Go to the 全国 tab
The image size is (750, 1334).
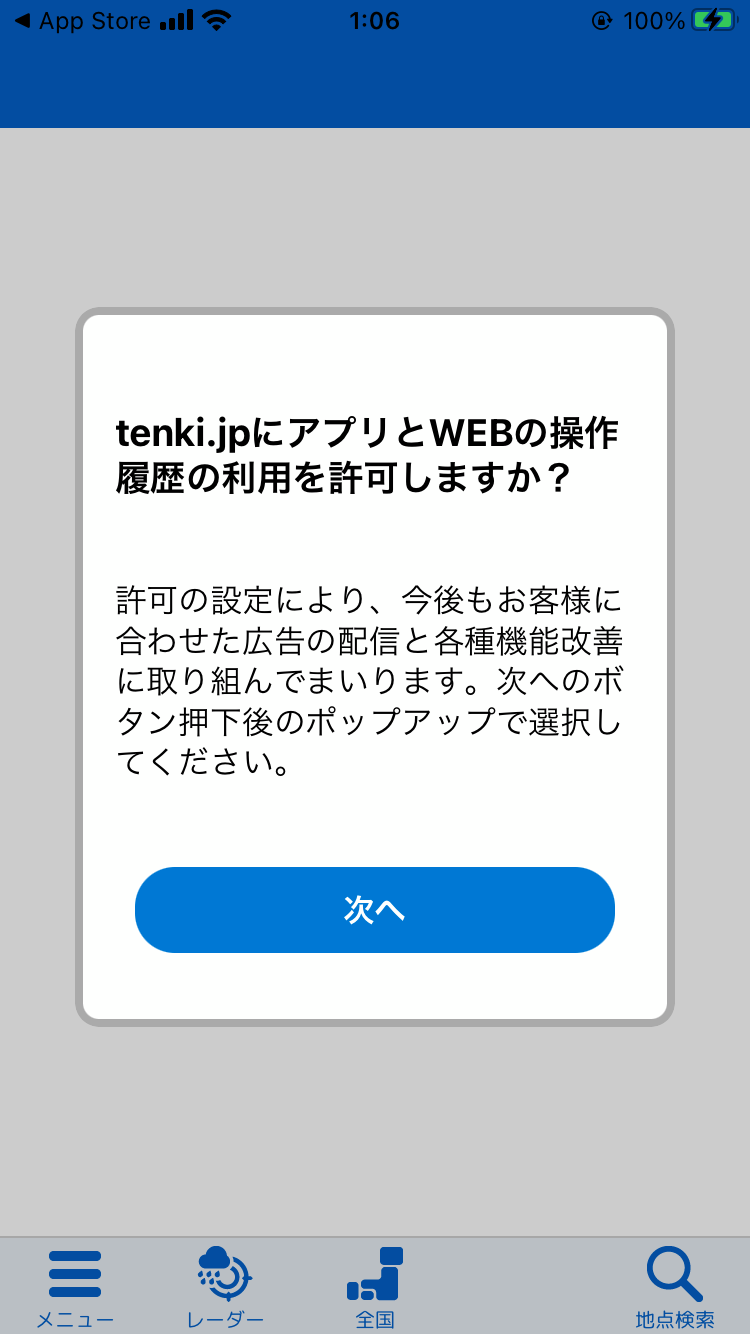(375, 1287)
